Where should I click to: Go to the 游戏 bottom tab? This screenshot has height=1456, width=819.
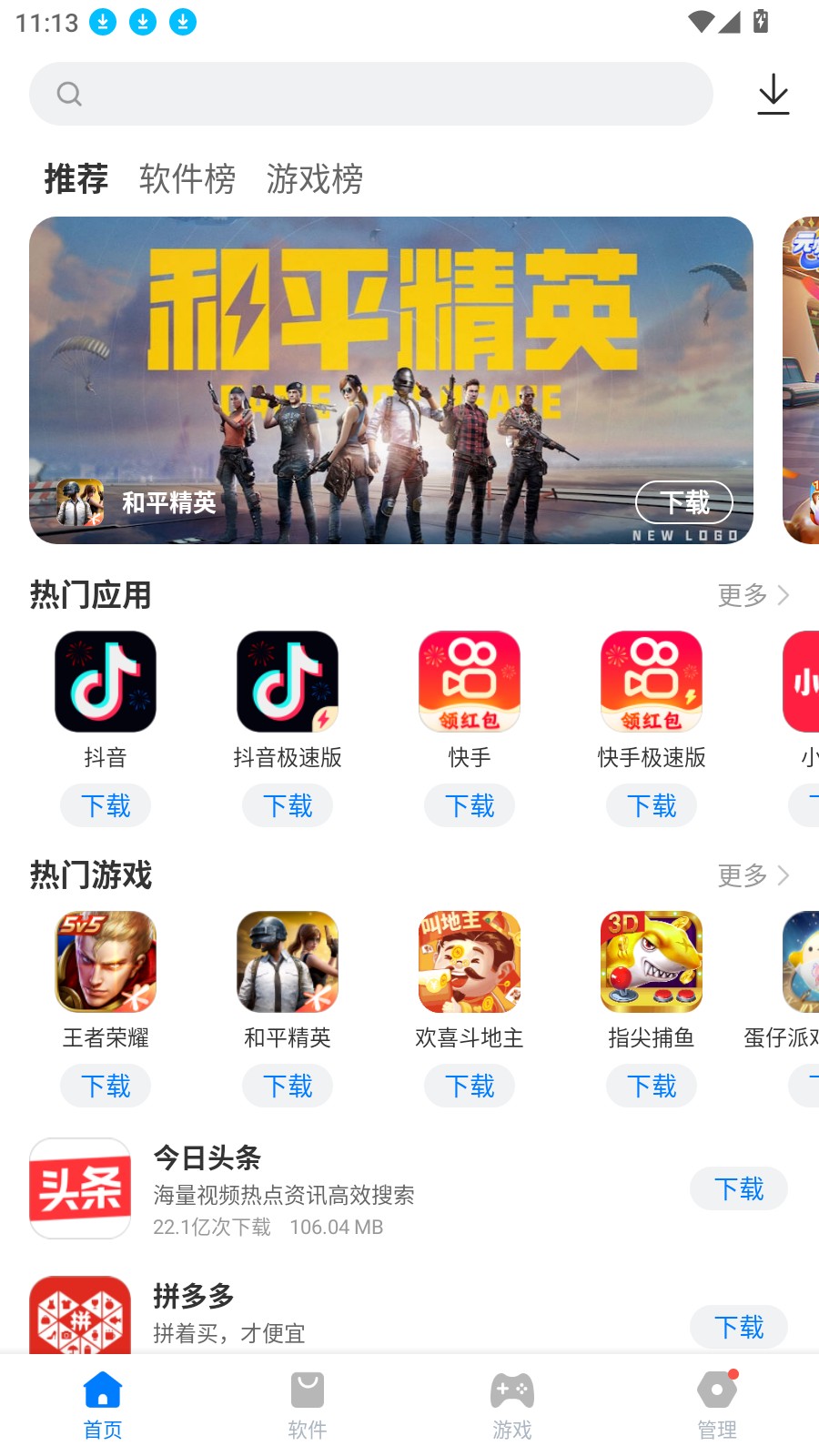click(512, 1406)
